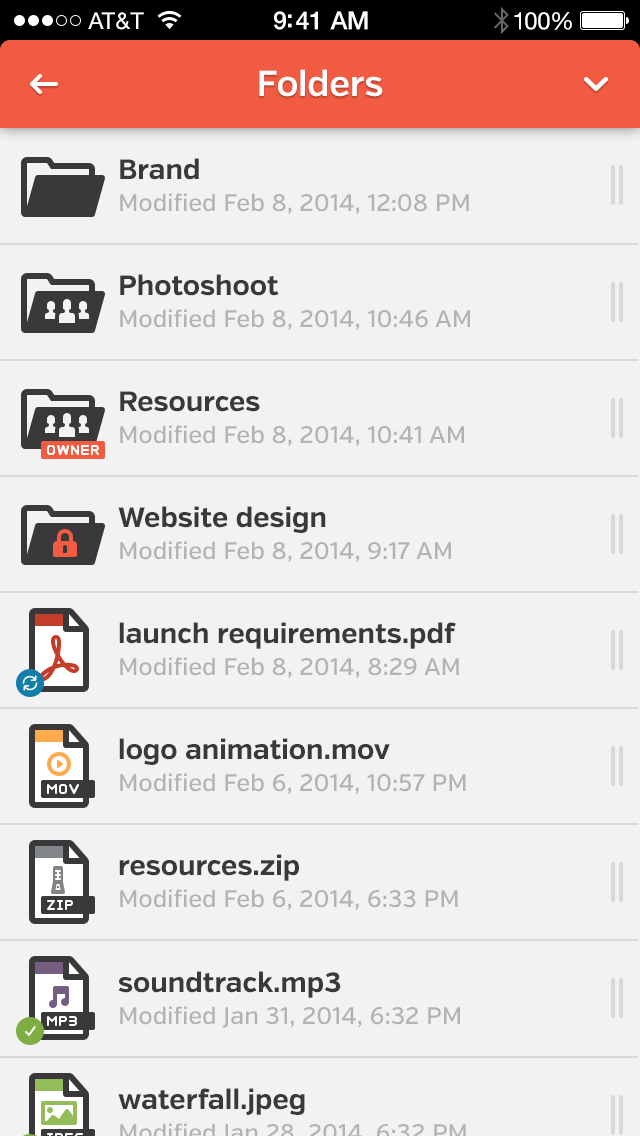
Task: Tap the handle beside Photoshoot folder
Action: click(x=617, y=302)
